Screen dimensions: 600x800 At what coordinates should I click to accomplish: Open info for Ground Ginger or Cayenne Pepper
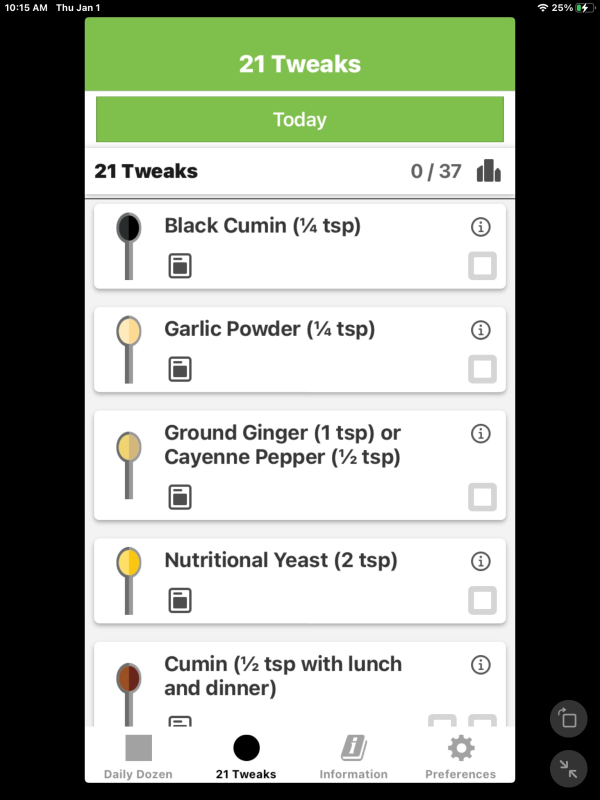coord(481,434)
